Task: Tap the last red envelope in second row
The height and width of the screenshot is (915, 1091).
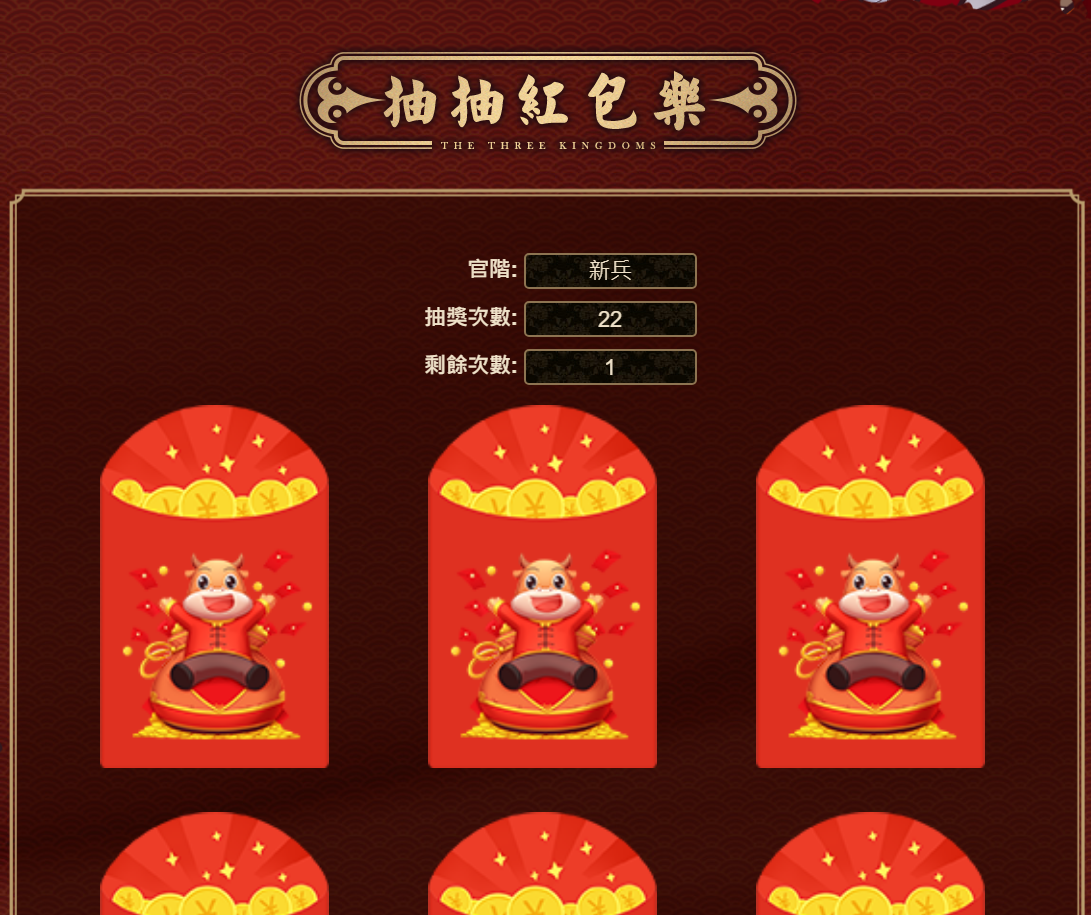Action: pyautogui.click(x=870, y=866)
